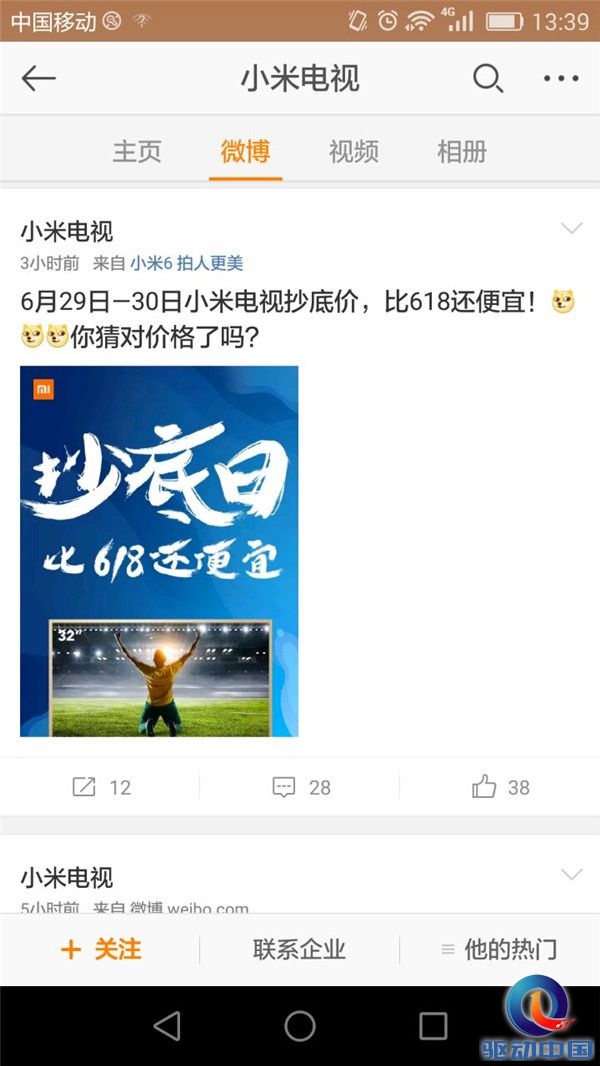Open comments with 28 replies
Image resolution: width=600 pixels, height=1066 pixels.
click(300, 787)
